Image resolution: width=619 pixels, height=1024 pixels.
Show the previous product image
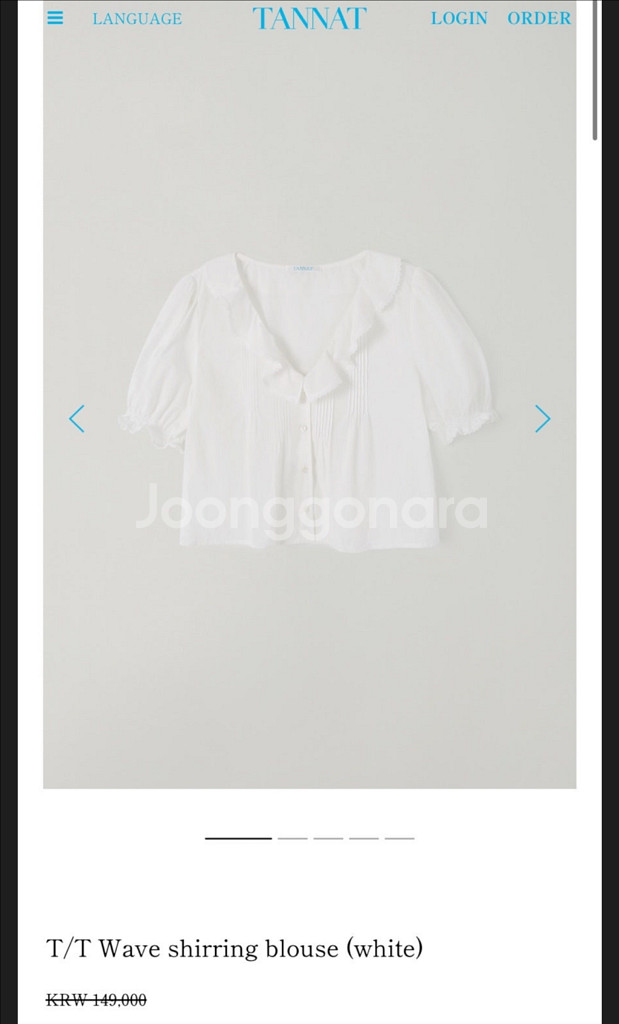(77, 418)
